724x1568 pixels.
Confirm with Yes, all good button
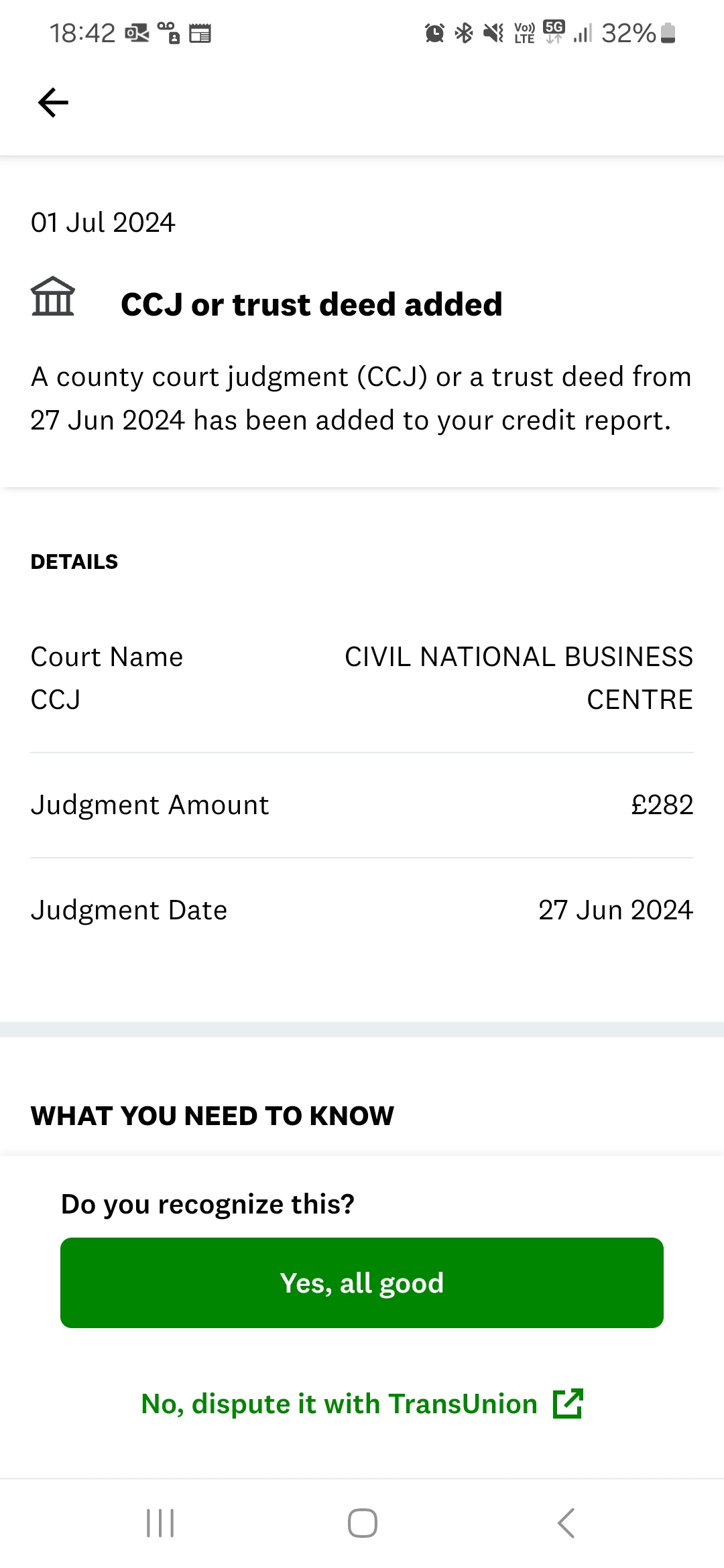tap(362, 1283)
